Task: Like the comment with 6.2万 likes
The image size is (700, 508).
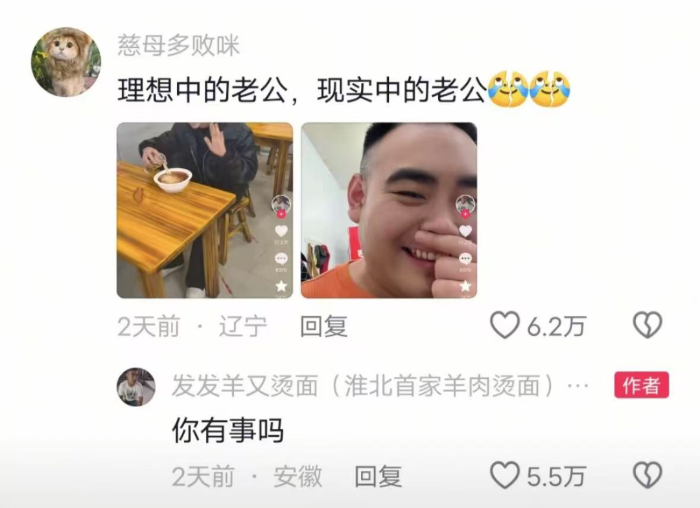Action: [x=505, y=325]
